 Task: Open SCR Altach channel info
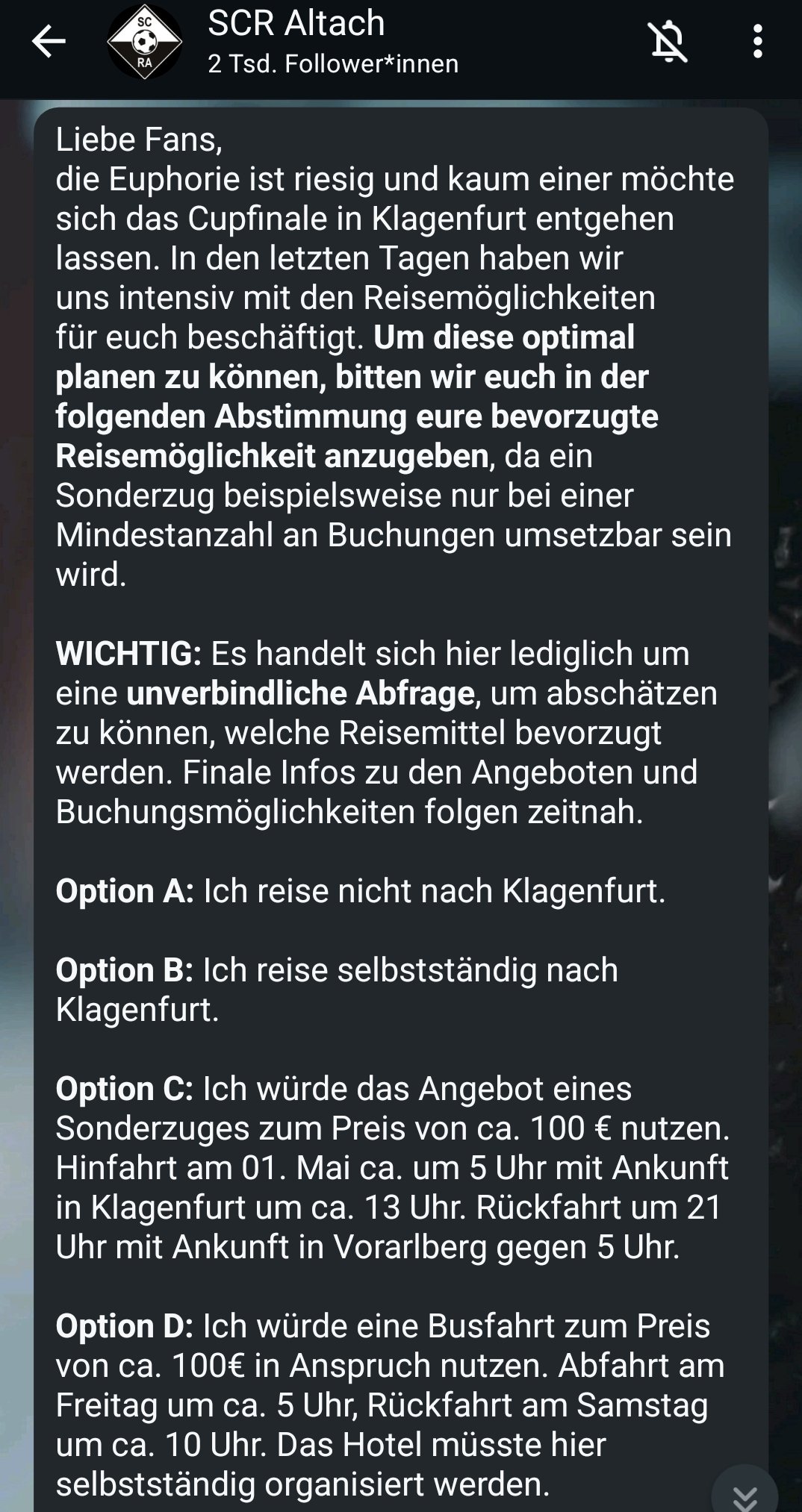click(296, 42)
